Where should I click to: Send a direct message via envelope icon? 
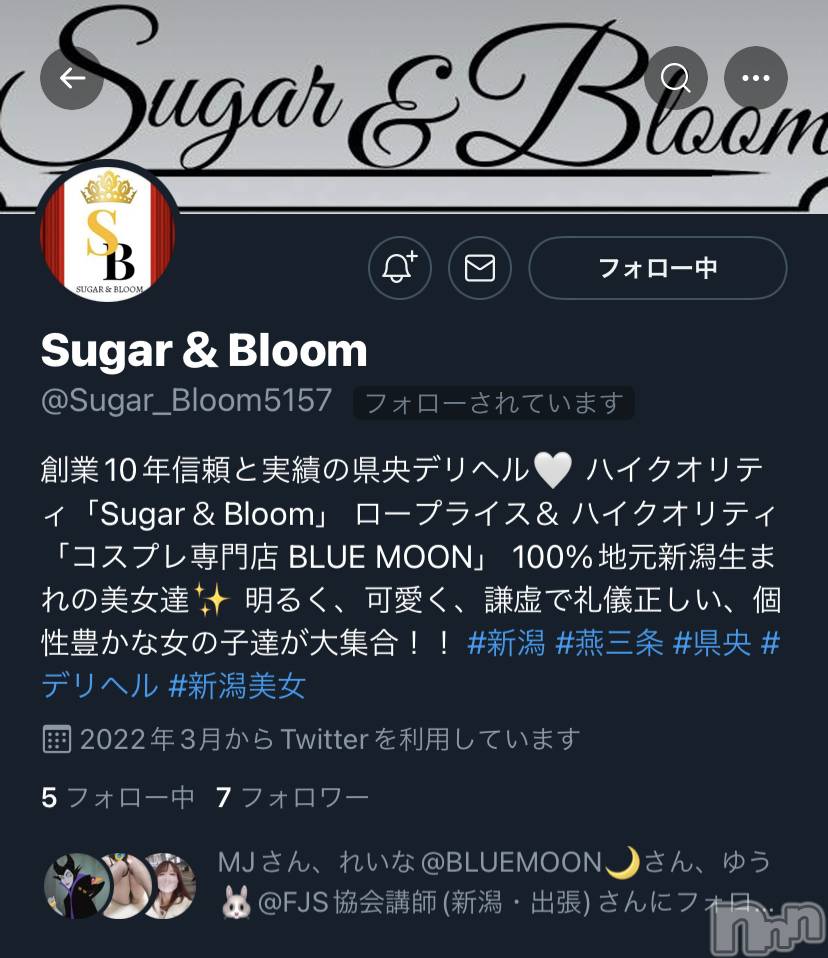click(x=480, y=268)
